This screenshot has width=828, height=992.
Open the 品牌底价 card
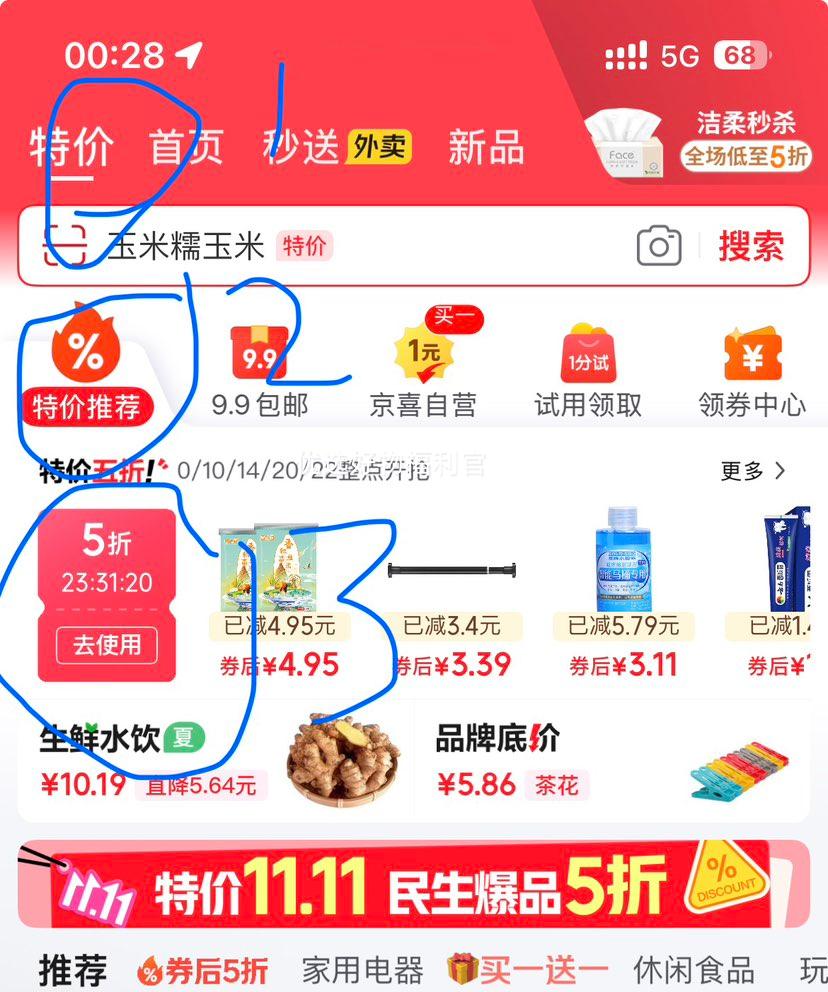tap(610, 762)
